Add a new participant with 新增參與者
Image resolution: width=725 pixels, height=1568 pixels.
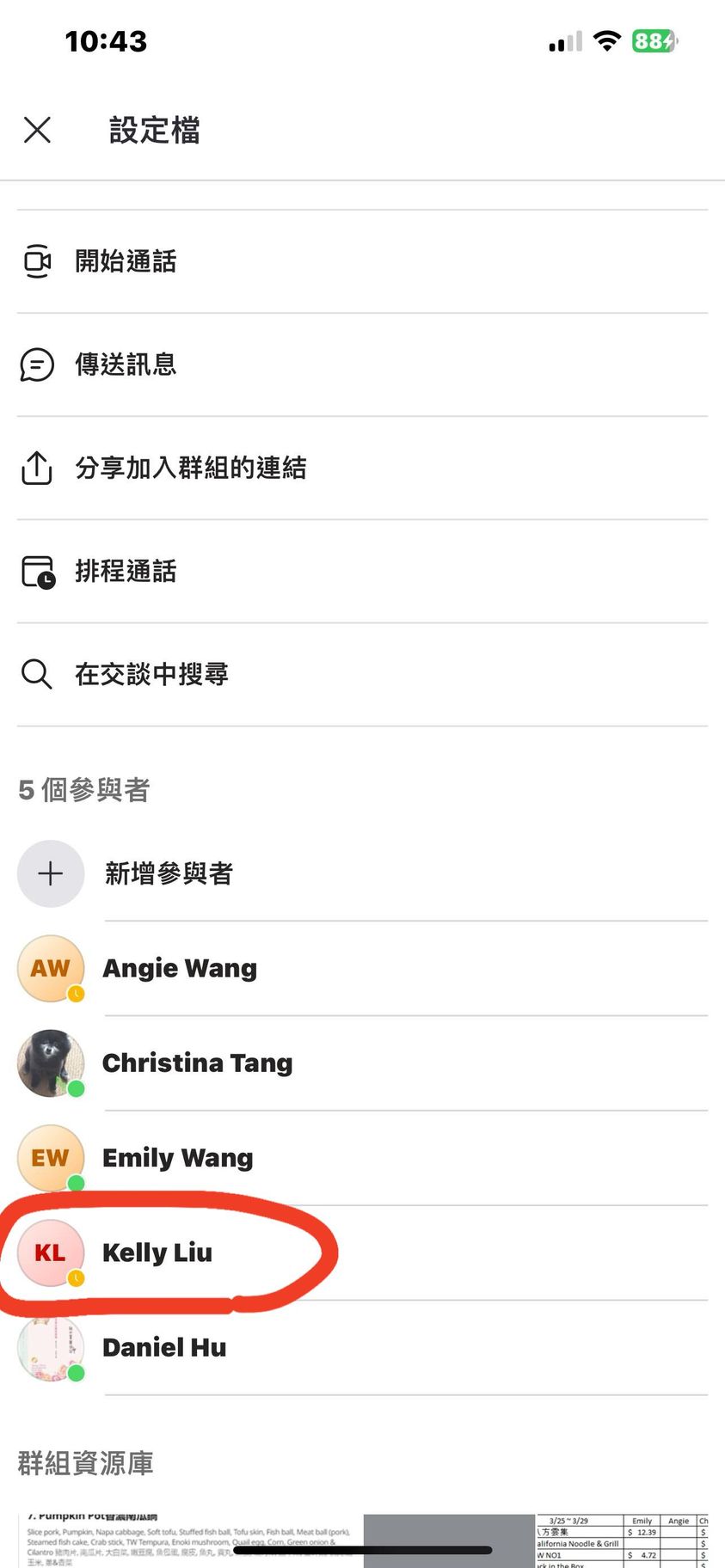pos(169,873)
